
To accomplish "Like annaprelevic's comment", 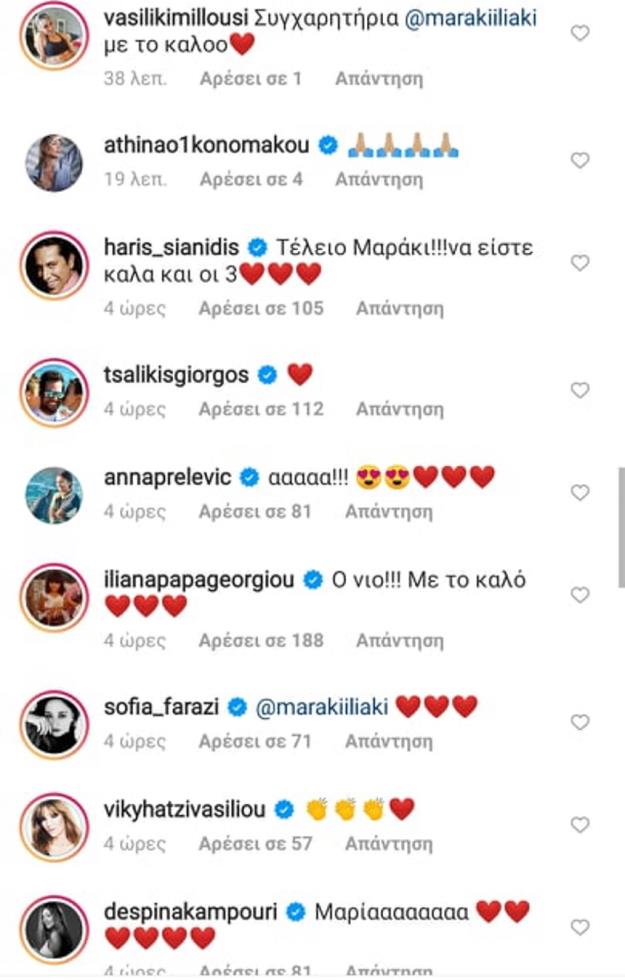I will [x=579, y=493].
